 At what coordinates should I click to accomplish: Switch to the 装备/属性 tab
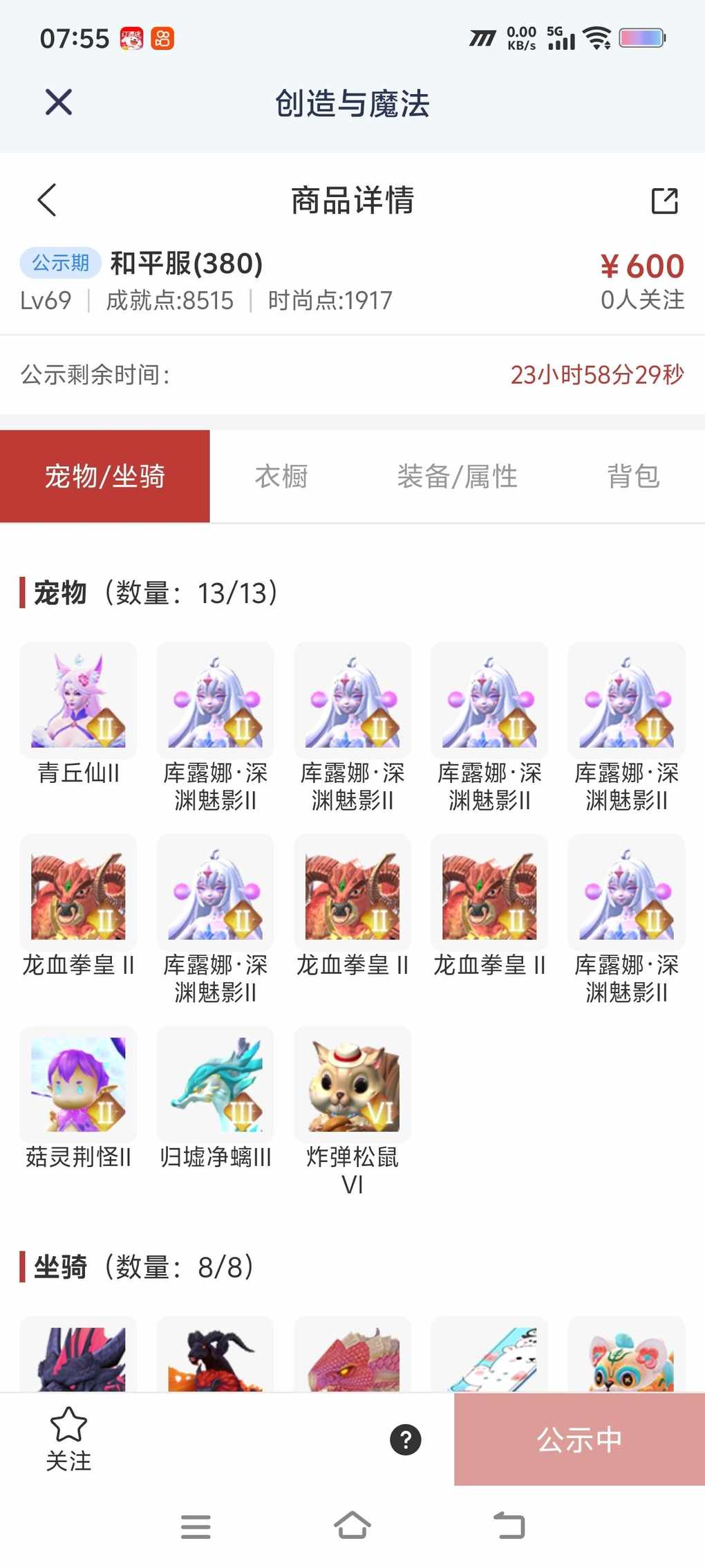[x=457, y=476]
